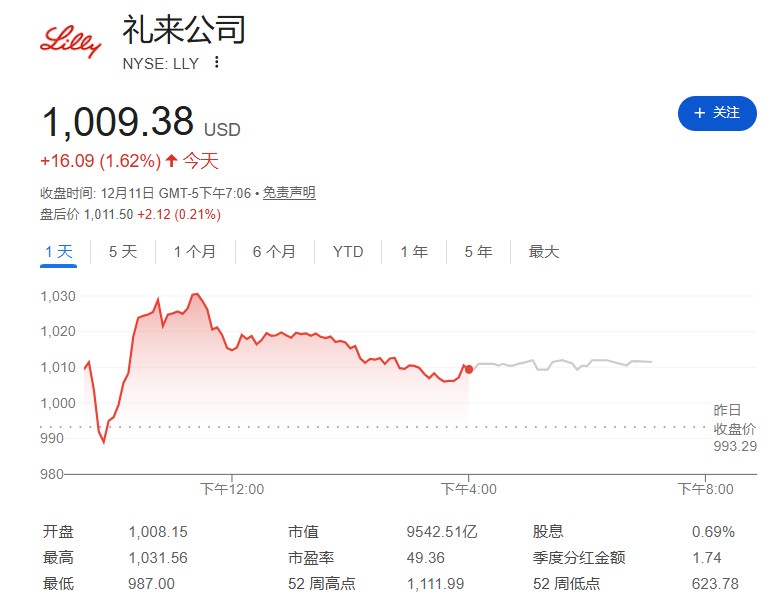Select the 1 天 chart range
This screenshot has width=774, height=604.
click(x=59, y=252)
